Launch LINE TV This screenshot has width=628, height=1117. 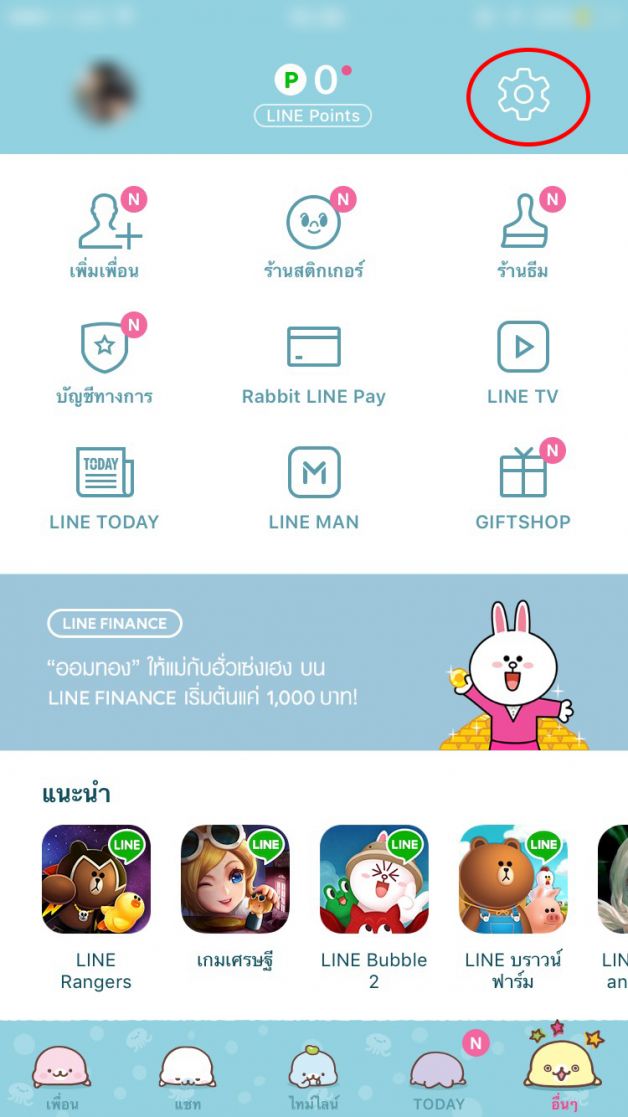point(523,362)
